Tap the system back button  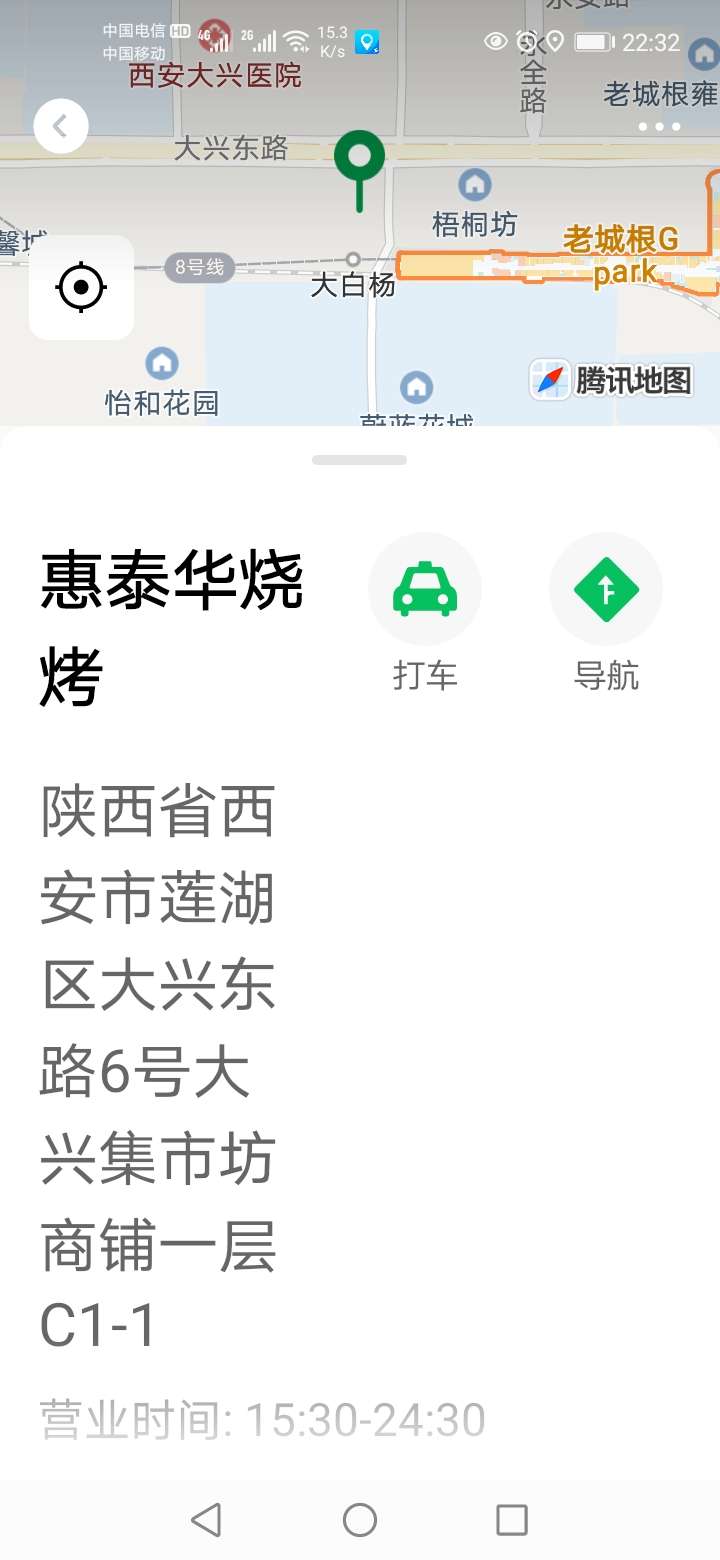click(206, 1520)
